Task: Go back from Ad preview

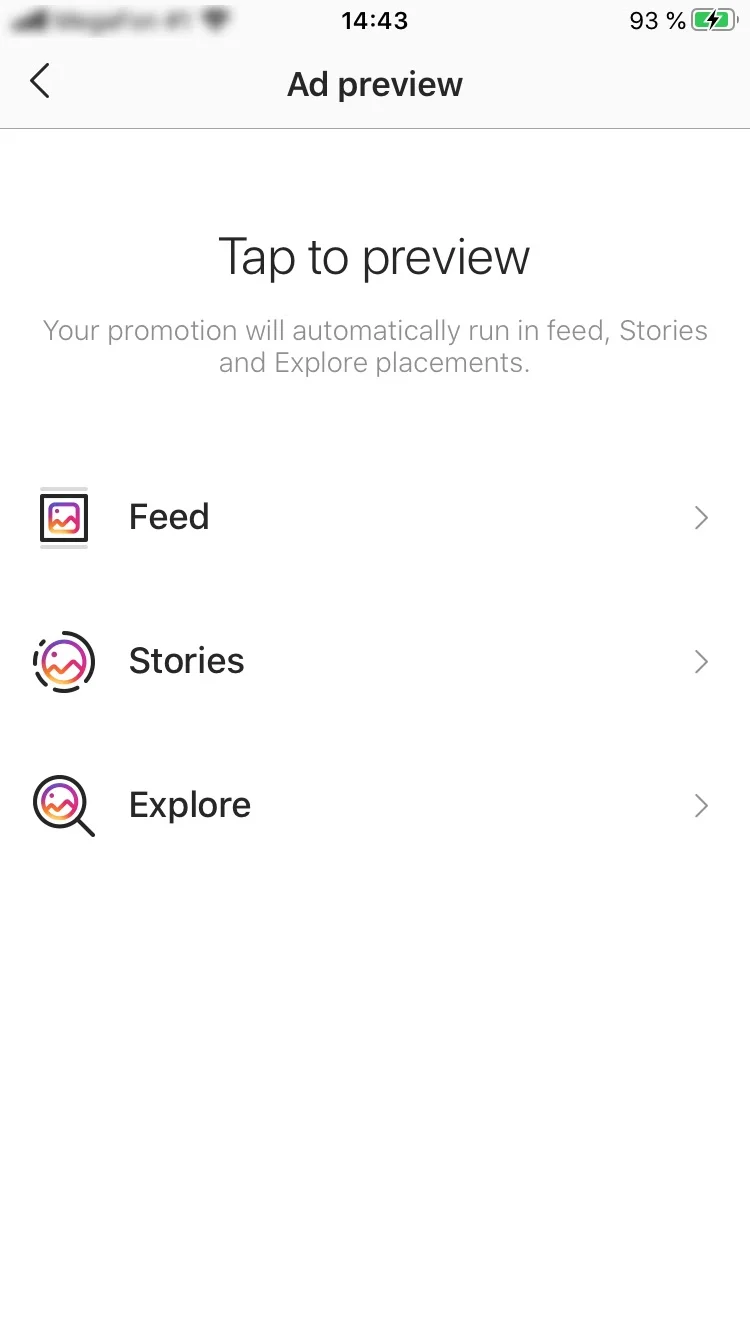Action: point(40,82)
